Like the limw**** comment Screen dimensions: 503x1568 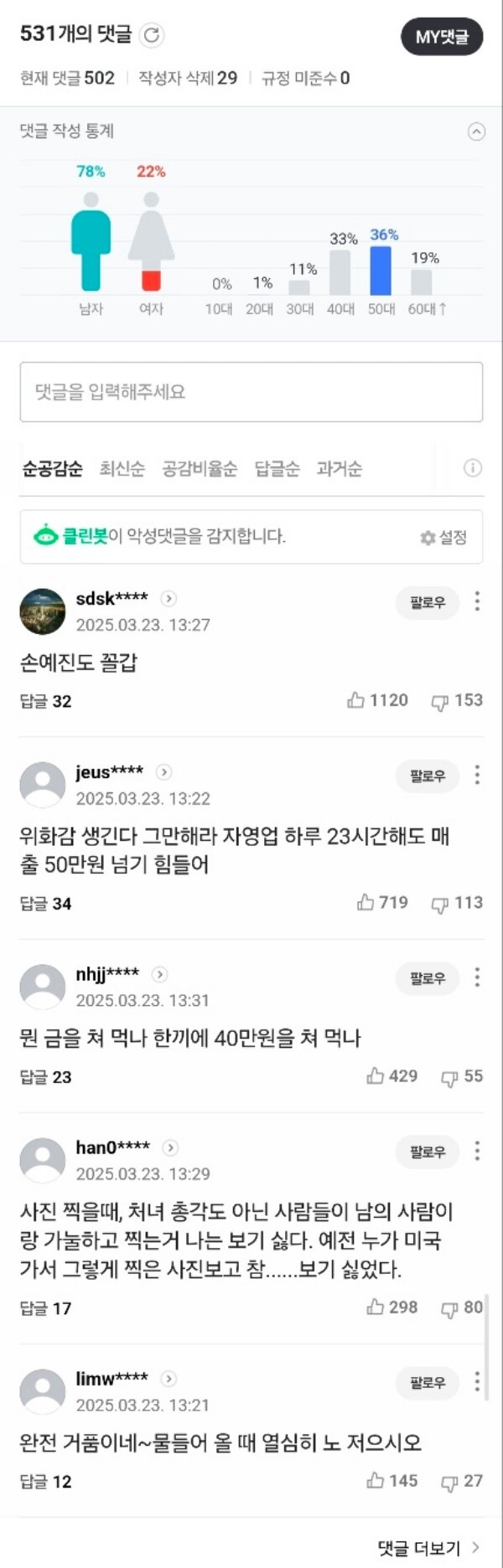pyautogui.click(x=392, y=1481)
